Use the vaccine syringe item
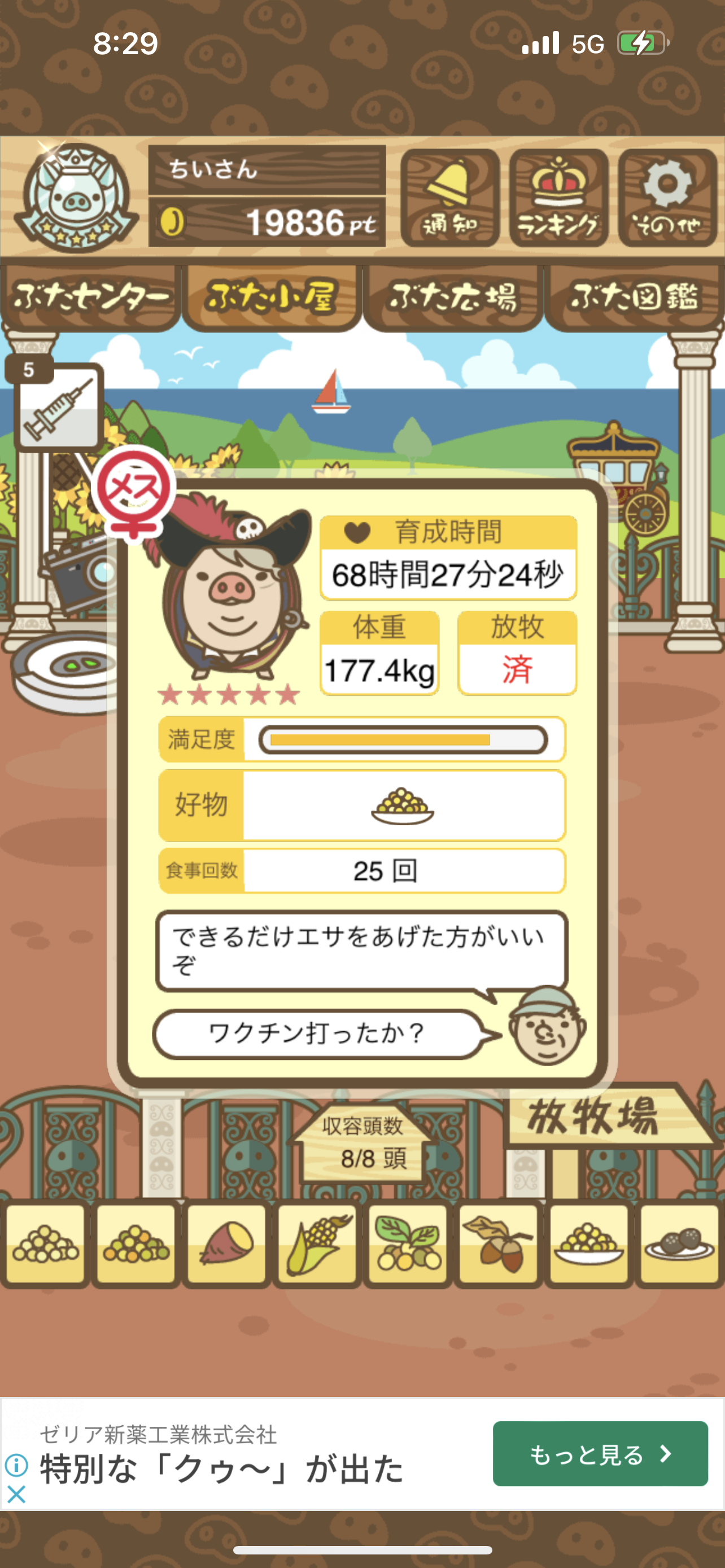 click(58, 406)
